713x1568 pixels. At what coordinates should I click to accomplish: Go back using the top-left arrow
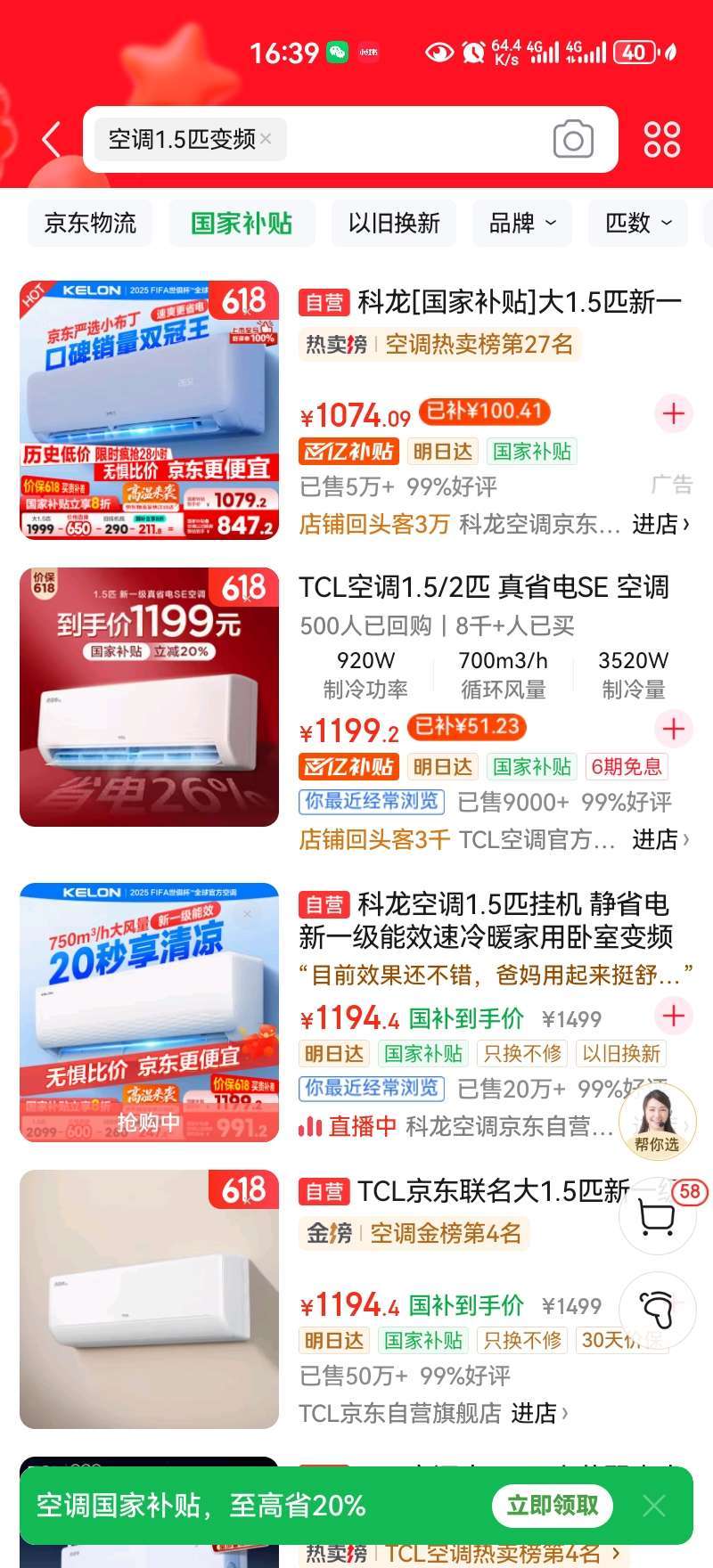pyautogui.click(x=52, y=140)
